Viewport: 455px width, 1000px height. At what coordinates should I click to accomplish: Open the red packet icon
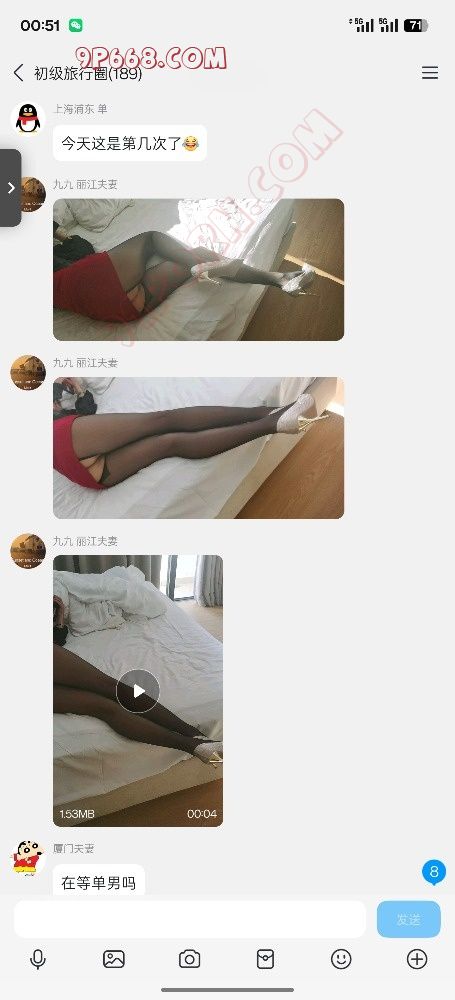(265, 959)
